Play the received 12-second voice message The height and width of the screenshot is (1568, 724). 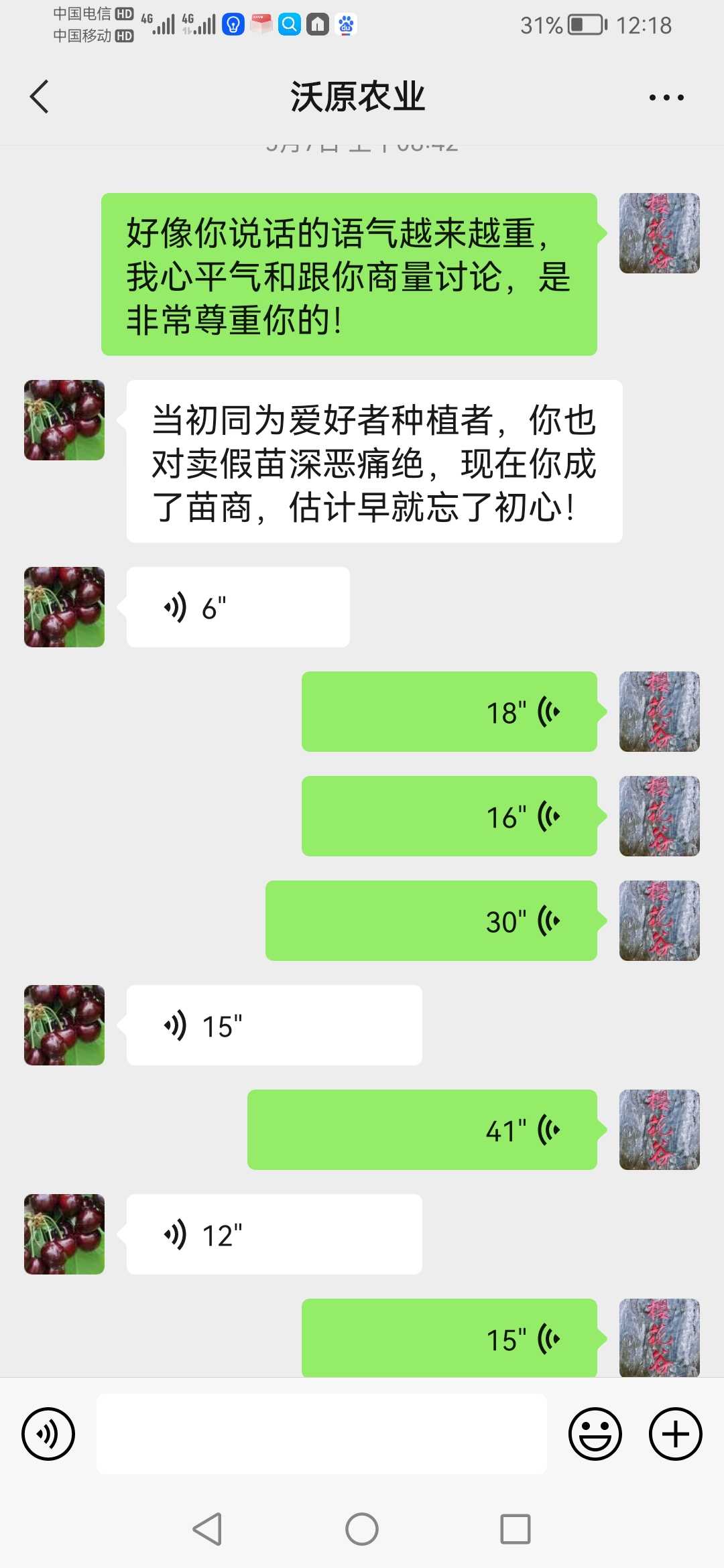[x=274, y=1234]
